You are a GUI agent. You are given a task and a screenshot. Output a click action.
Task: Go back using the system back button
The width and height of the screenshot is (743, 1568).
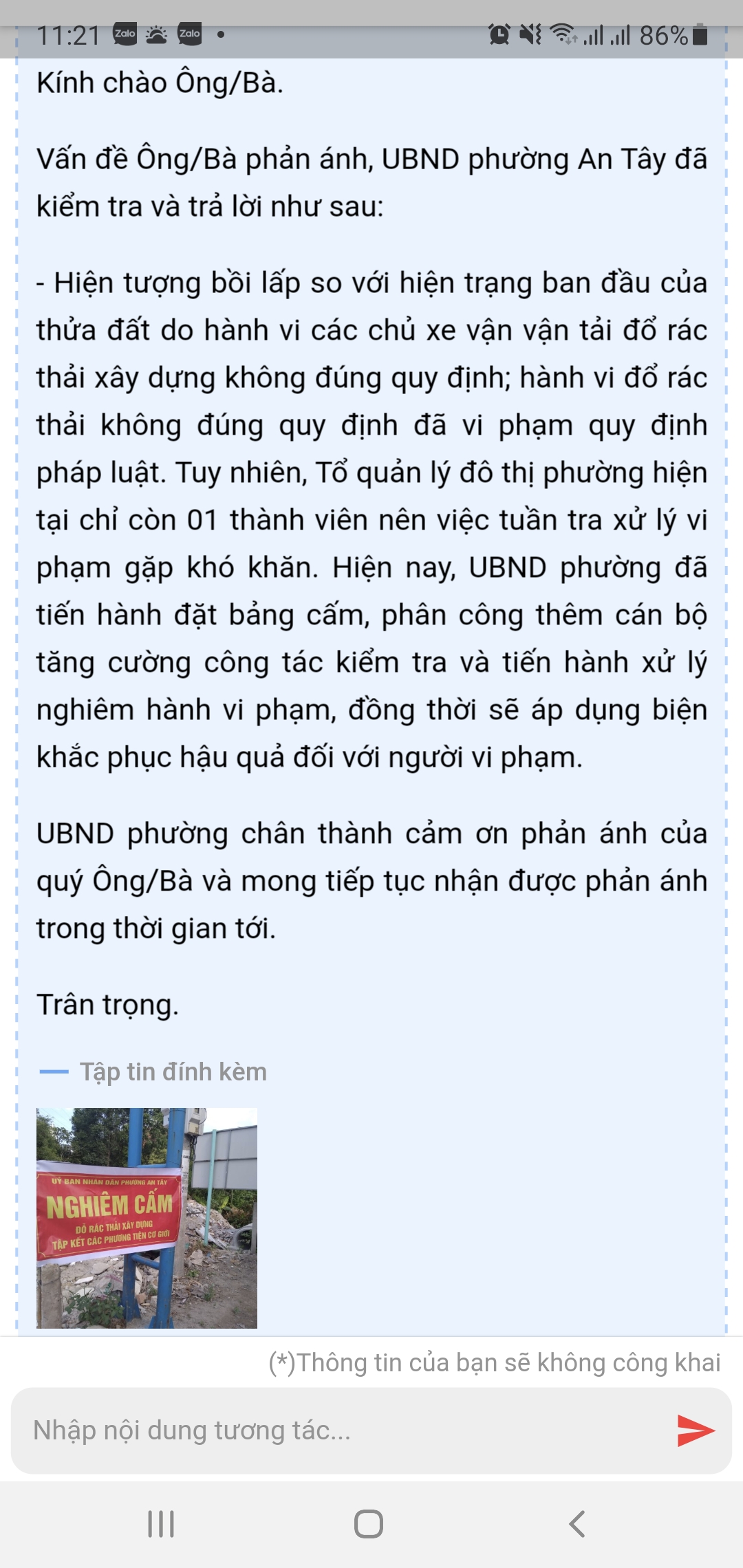[577, 1524]
